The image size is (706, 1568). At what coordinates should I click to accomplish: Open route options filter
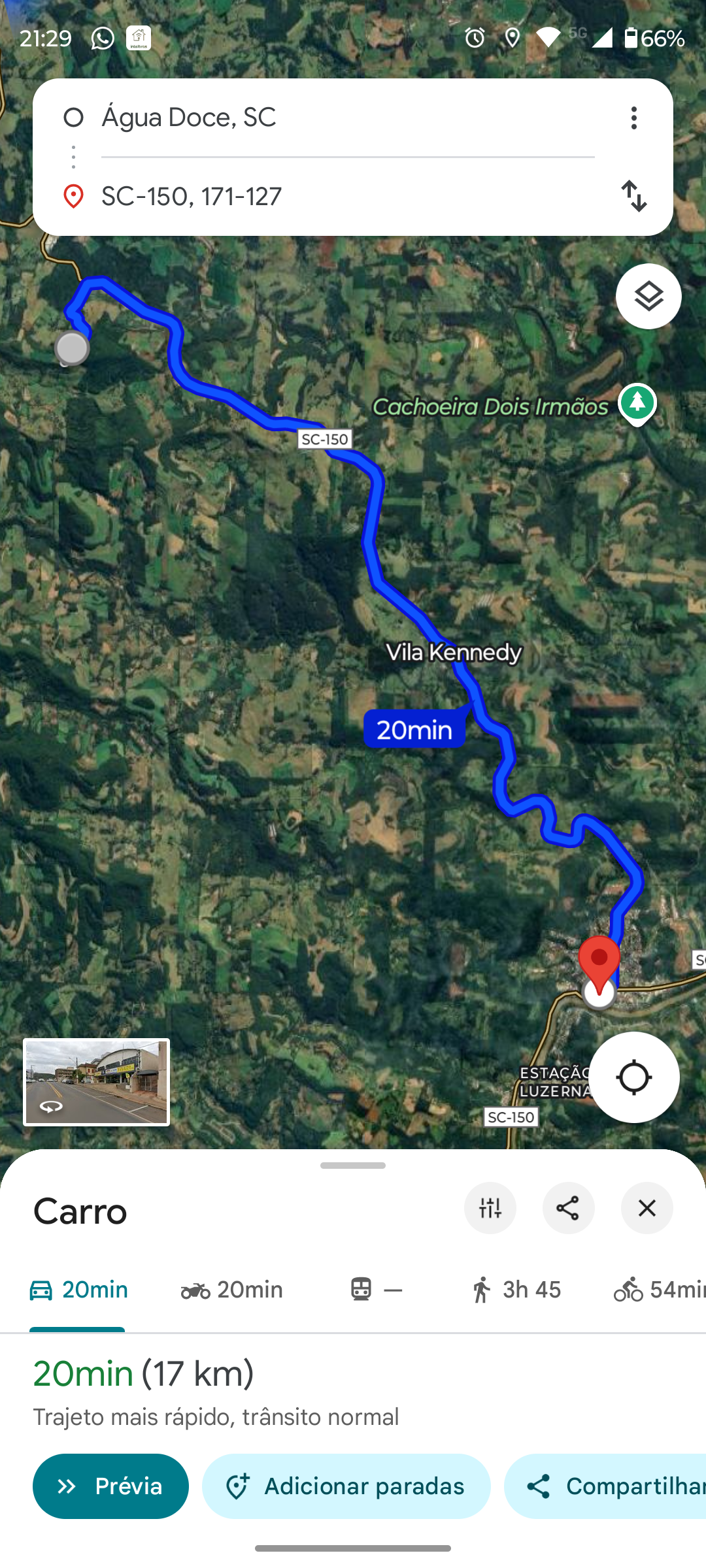490,1208
